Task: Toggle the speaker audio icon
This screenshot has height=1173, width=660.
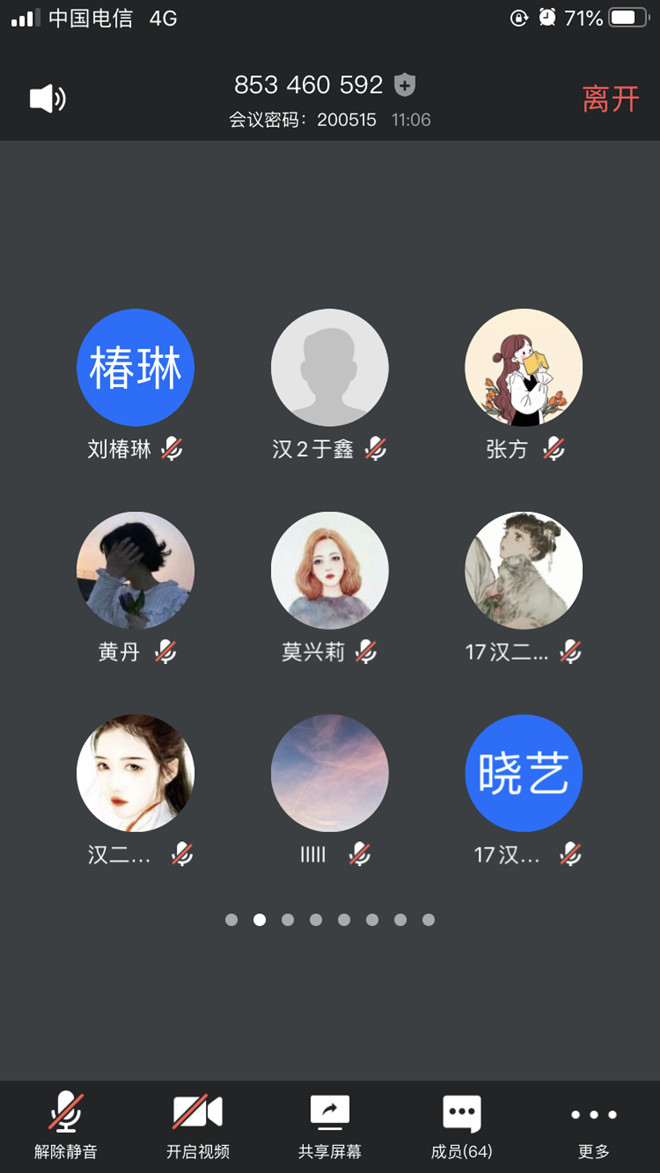Action: click(47, 98)
